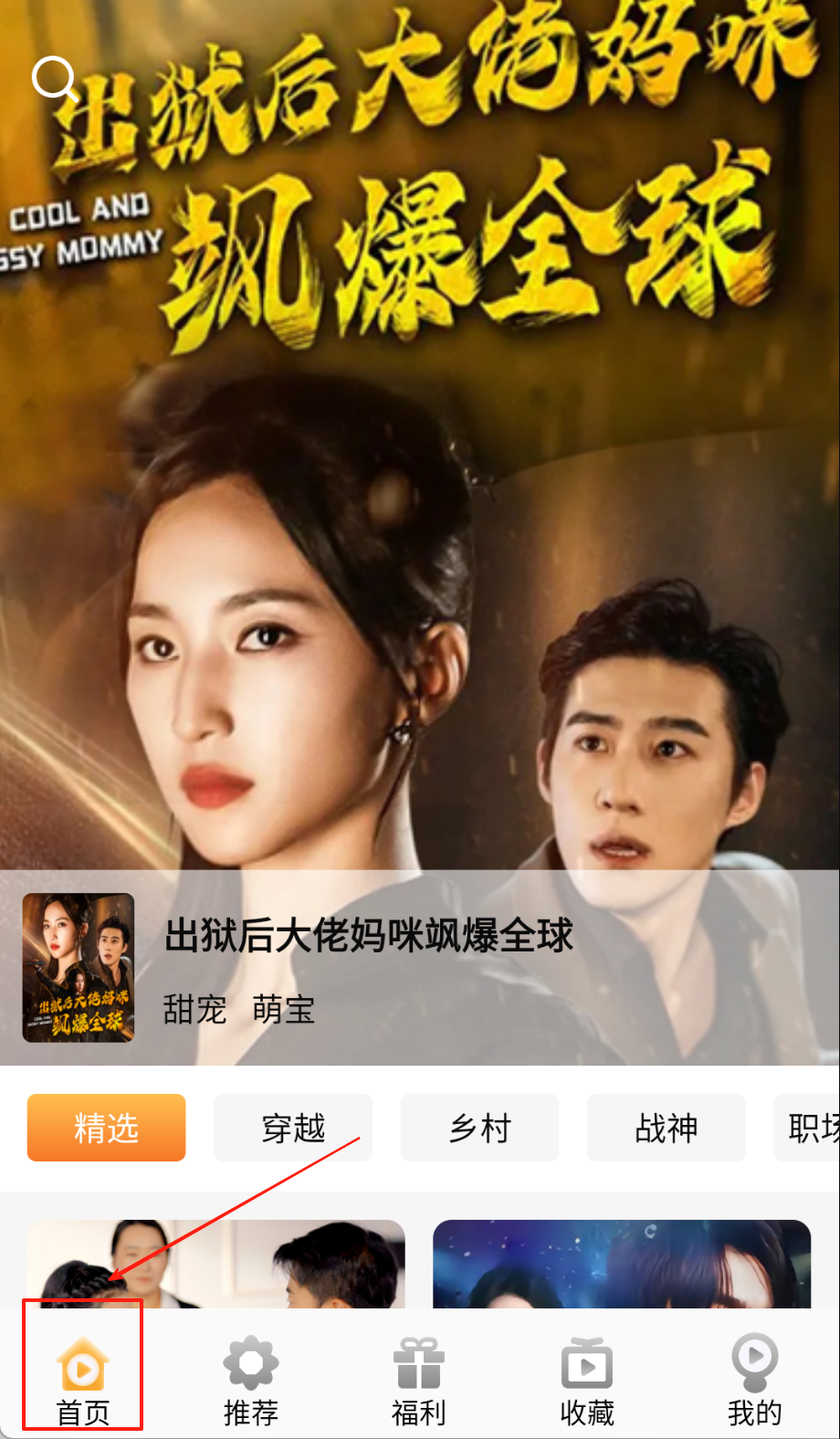Open the search icon

pyautogui.click(x=54, y=79)
